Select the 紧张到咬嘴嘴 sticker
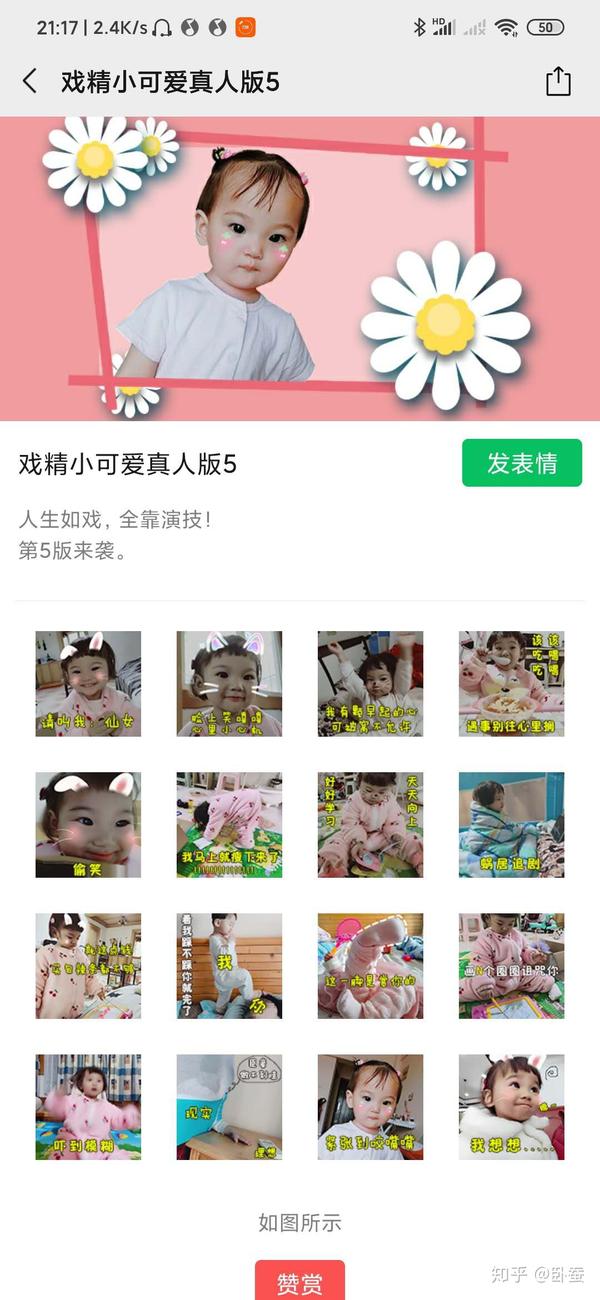The image size is (600, 1300). [x=370, y=1107]
